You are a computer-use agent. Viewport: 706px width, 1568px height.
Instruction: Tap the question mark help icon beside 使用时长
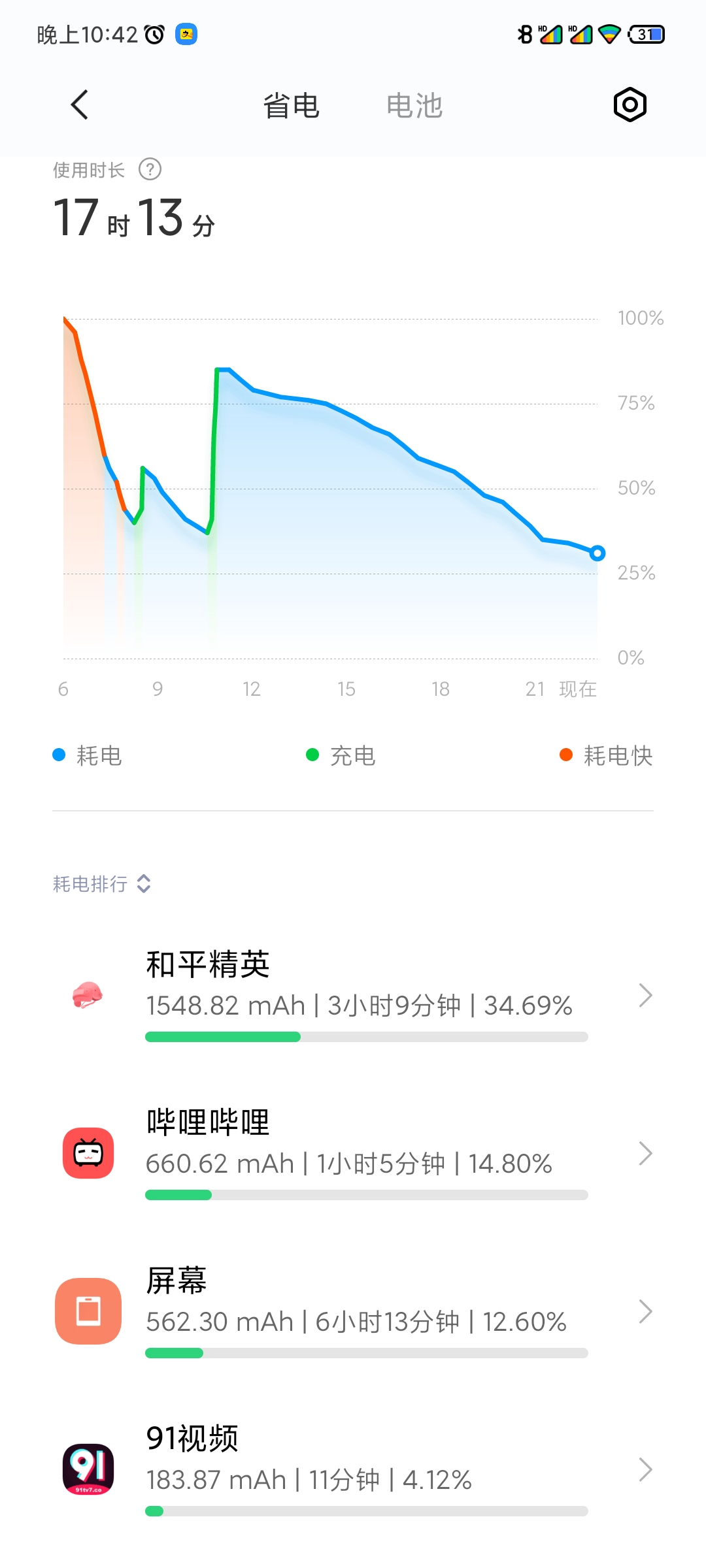(x=150, y=170)
